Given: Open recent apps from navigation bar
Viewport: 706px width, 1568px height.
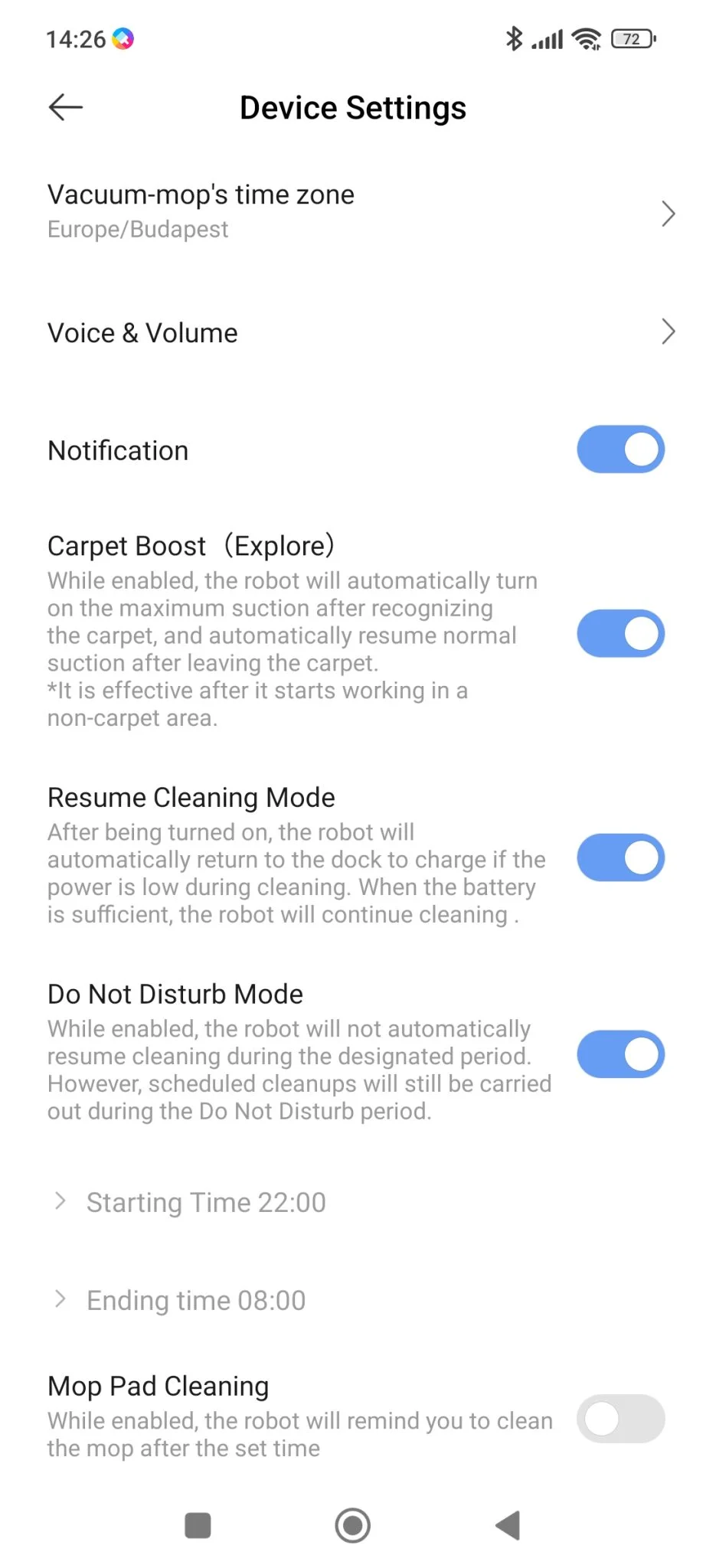Looking at the screenshot, I should [198, 1525].
